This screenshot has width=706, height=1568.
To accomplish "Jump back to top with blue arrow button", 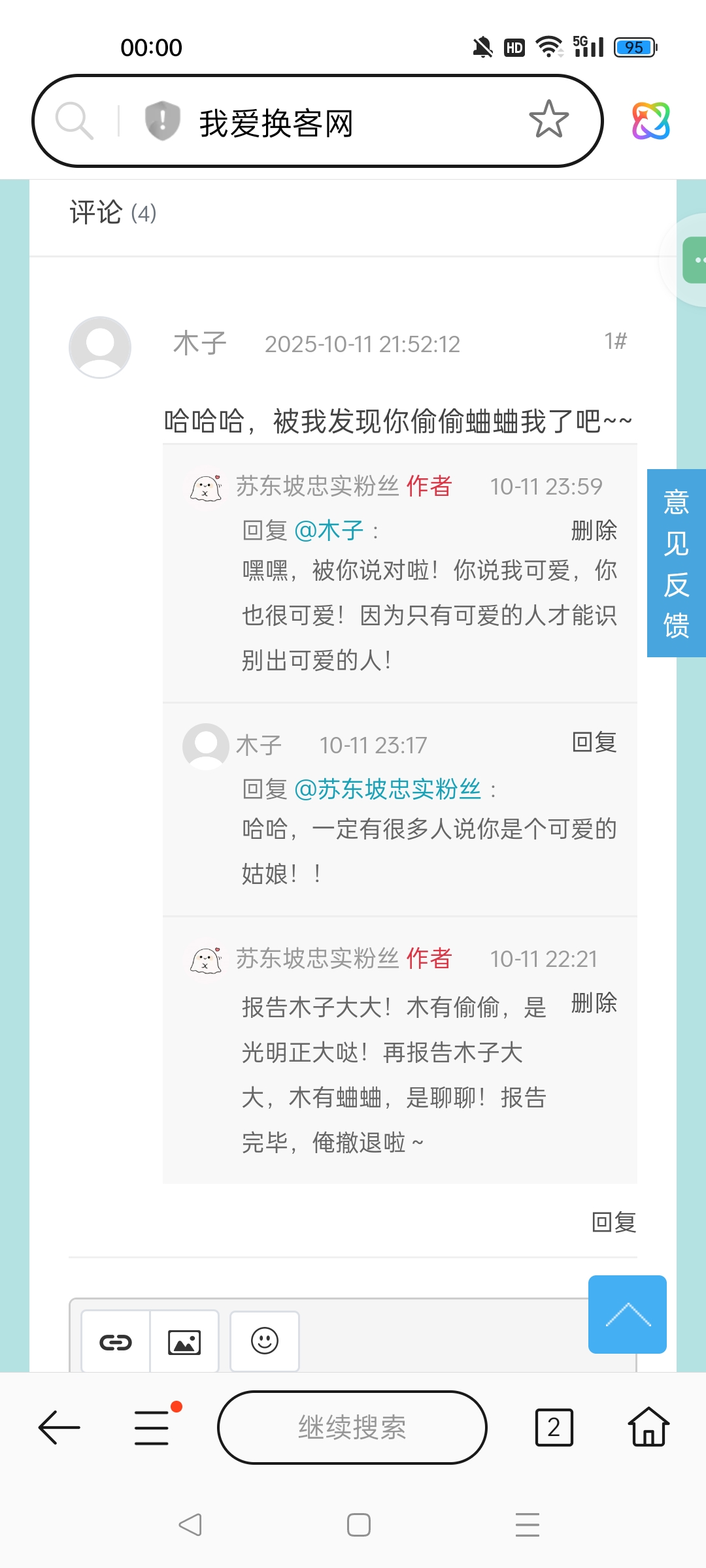I will point(627,1314).
